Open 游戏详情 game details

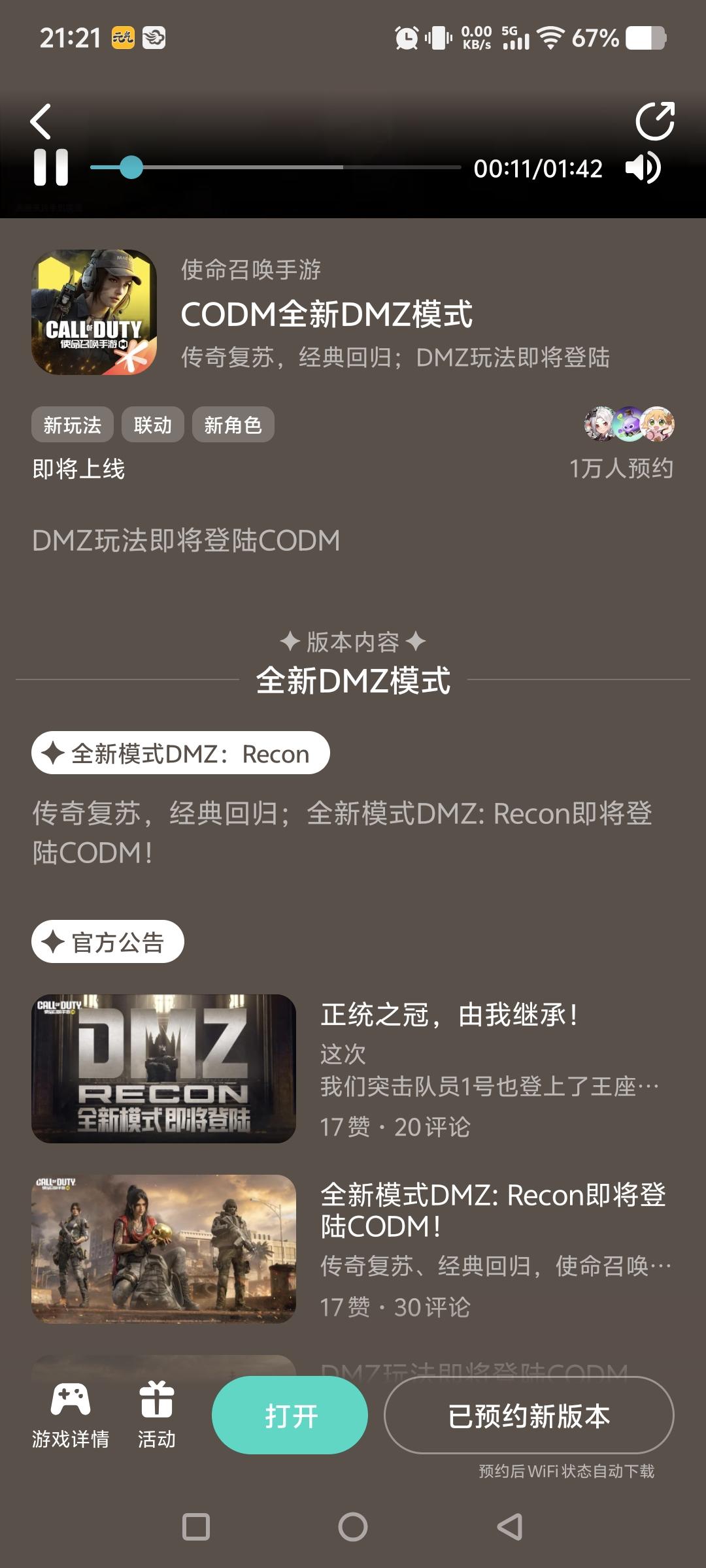[x=71, y=1416]
